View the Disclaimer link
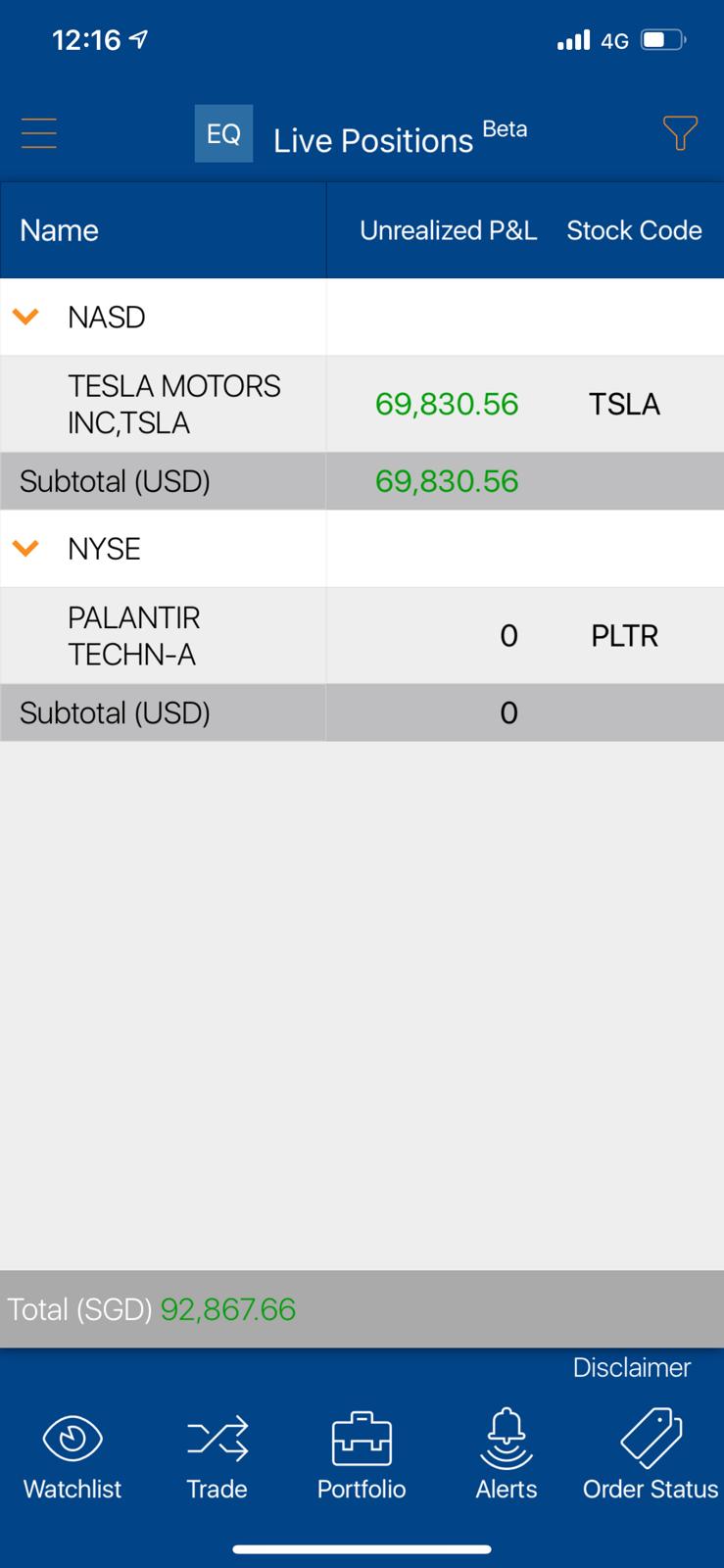The image size is (724, 1568). coord(631,1367)
